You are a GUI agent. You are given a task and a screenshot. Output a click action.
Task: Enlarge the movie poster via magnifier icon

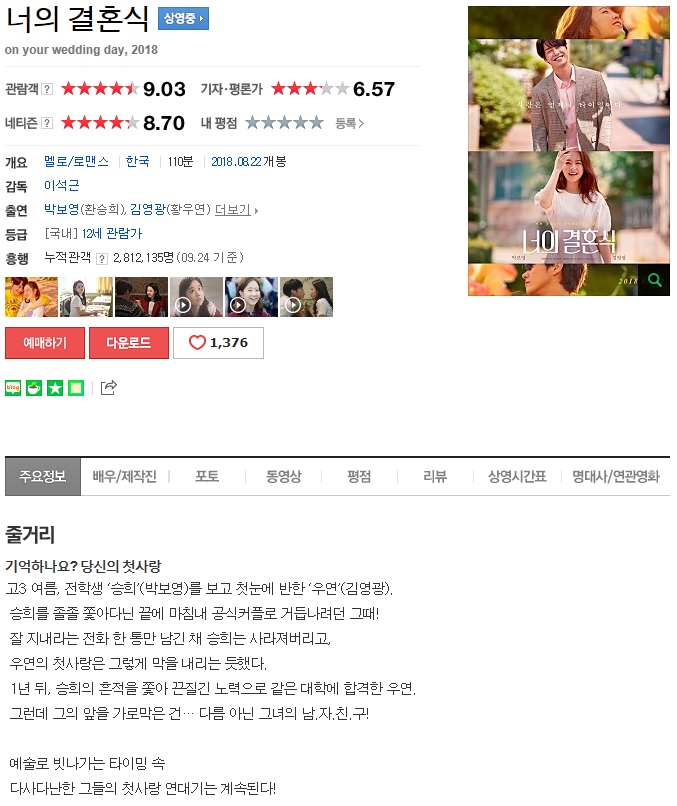654,281
